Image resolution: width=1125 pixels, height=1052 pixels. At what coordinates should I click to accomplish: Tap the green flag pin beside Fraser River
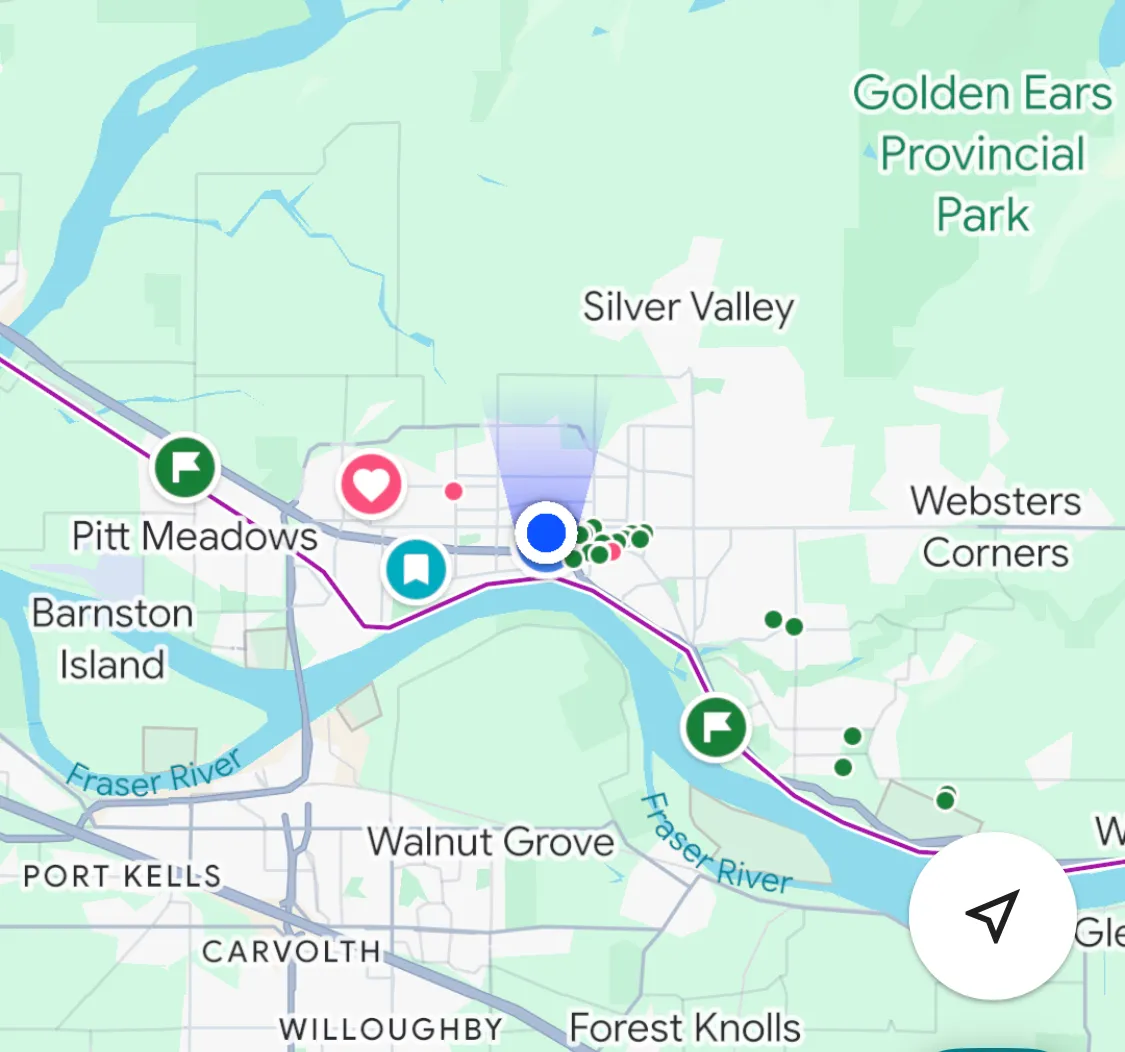(716, 726)
